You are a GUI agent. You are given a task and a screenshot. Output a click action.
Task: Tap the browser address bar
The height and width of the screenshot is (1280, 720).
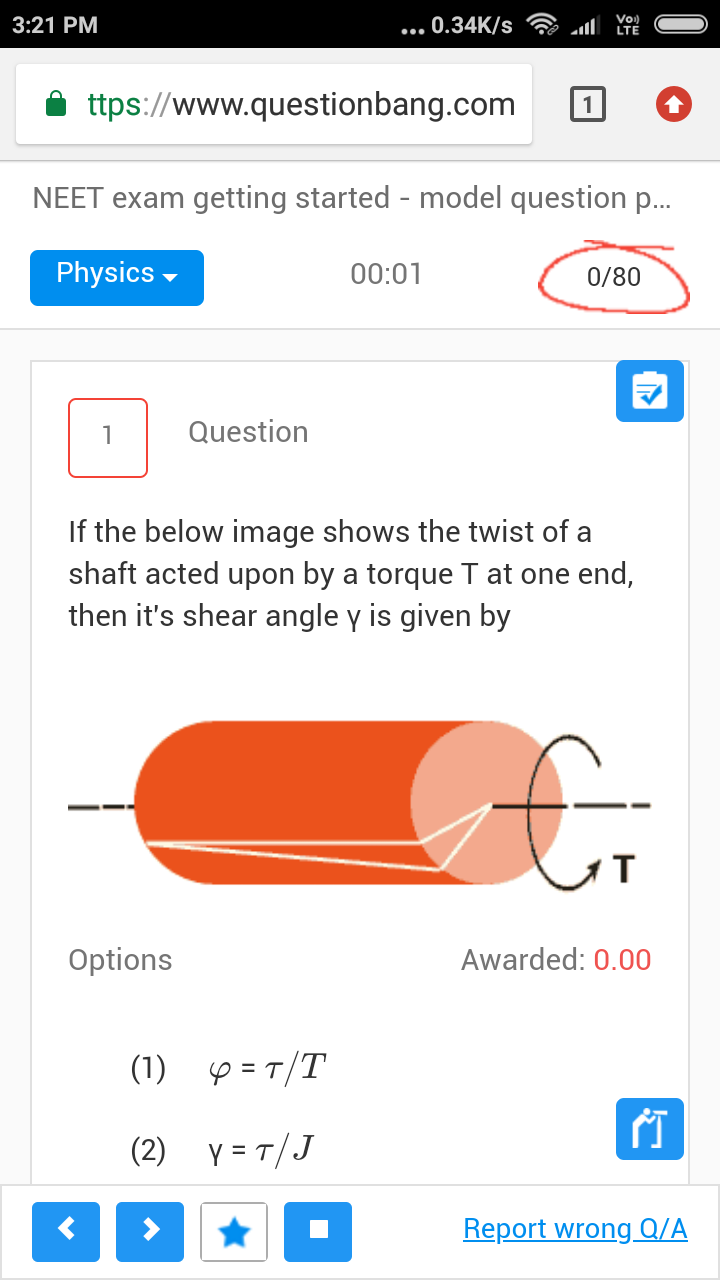click(274, 104)
